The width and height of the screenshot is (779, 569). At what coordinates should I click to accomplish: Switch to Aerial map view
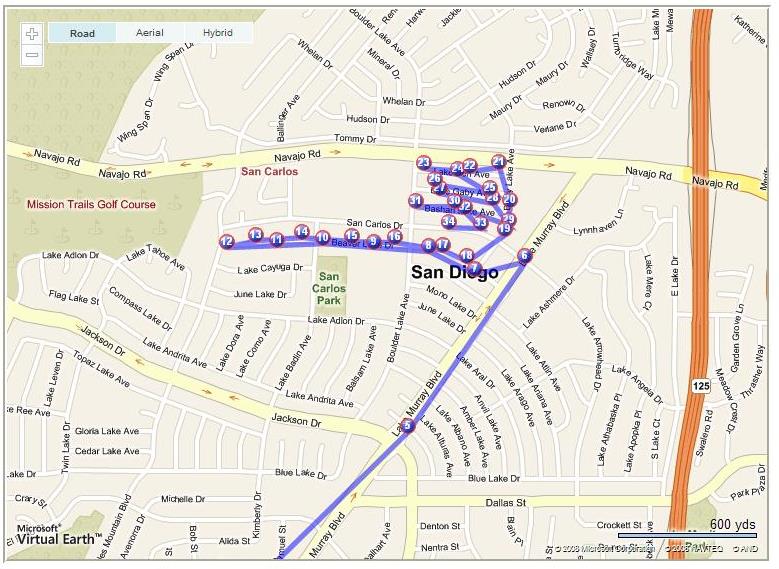coord(150,33)
